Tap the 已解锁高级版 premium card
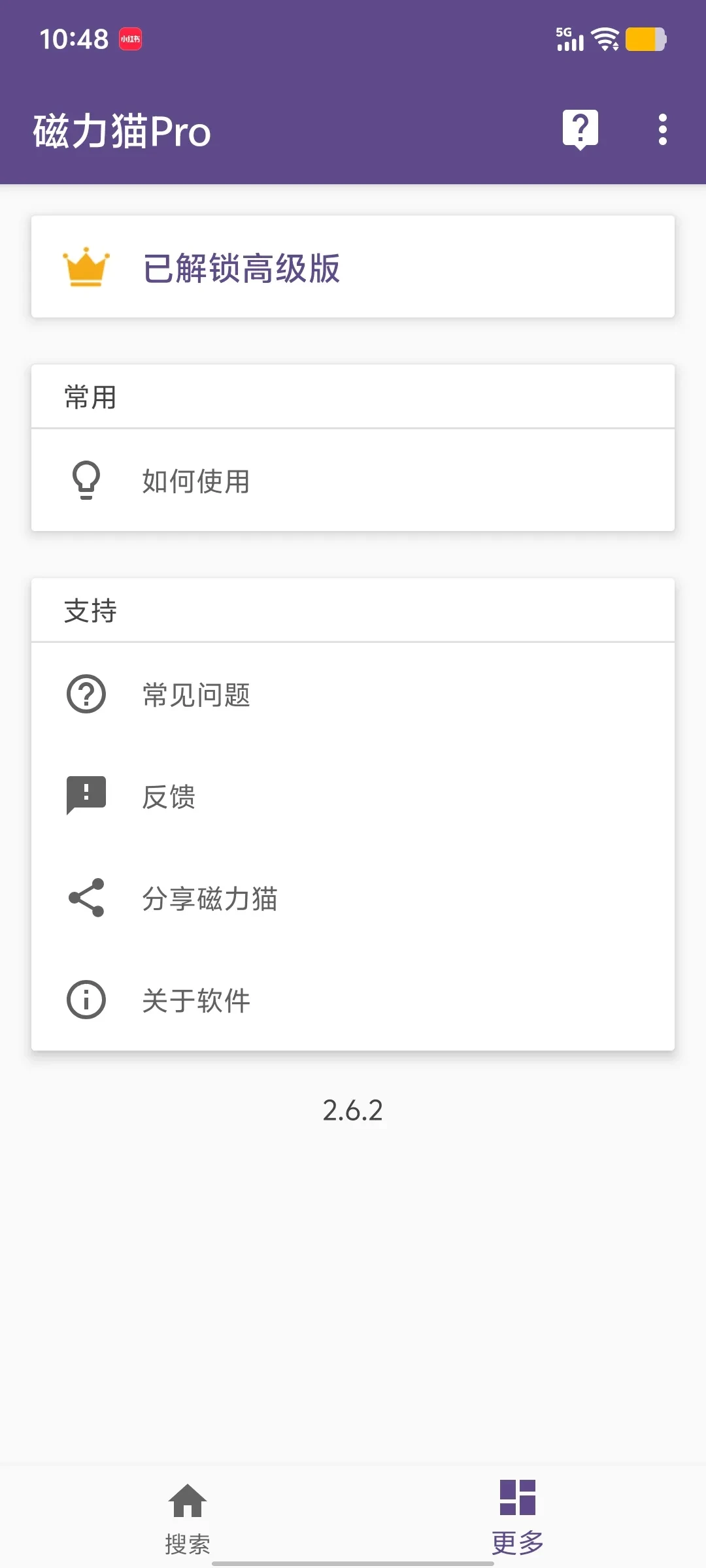The width and height of the screenshot is (706, 1568). coord(353,267)
